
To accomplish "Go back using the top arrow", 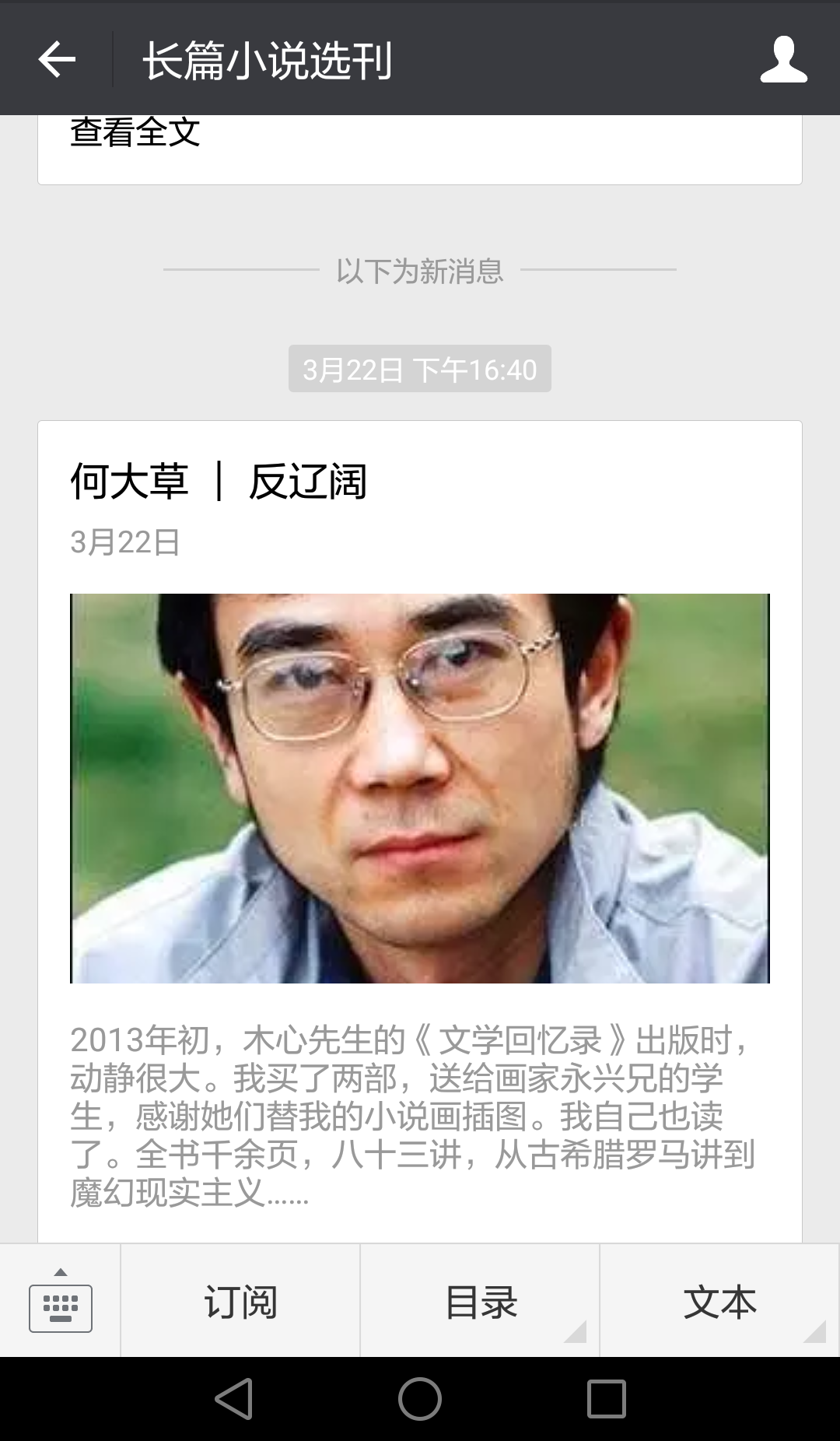I will point(57,60).
